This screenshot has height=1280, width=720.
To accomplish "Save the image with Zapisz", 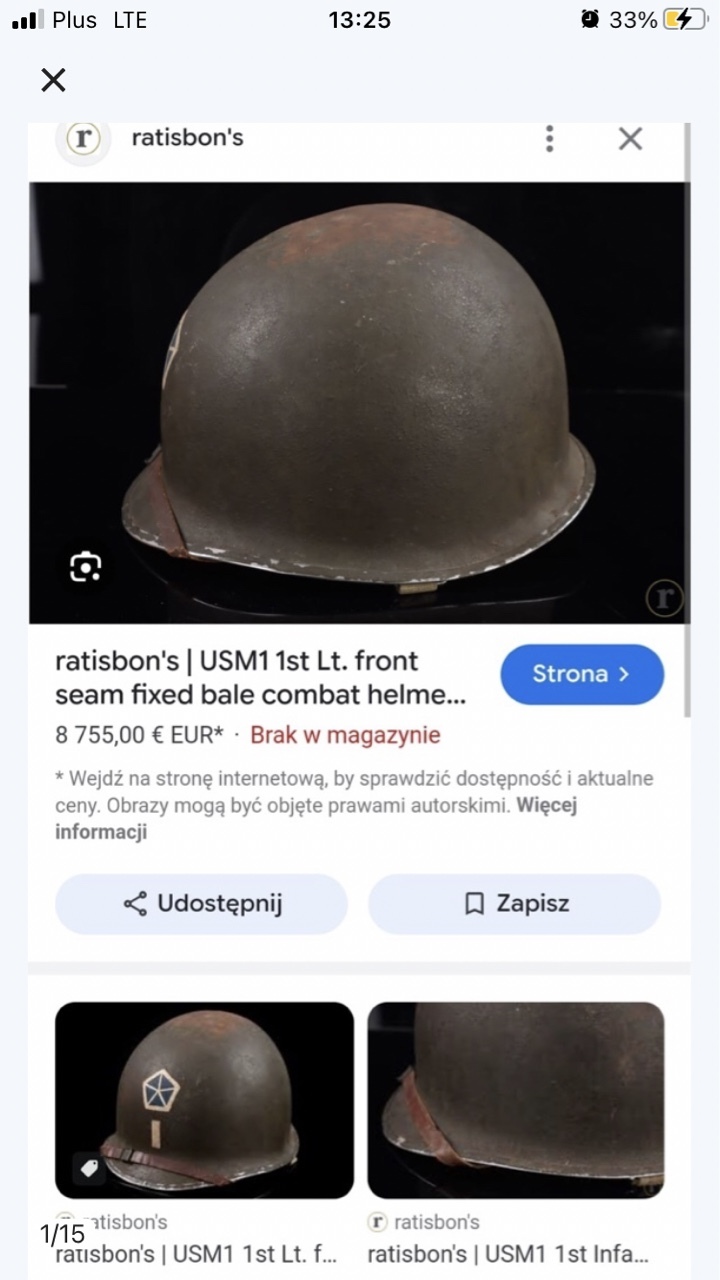I will pos(515,904).
